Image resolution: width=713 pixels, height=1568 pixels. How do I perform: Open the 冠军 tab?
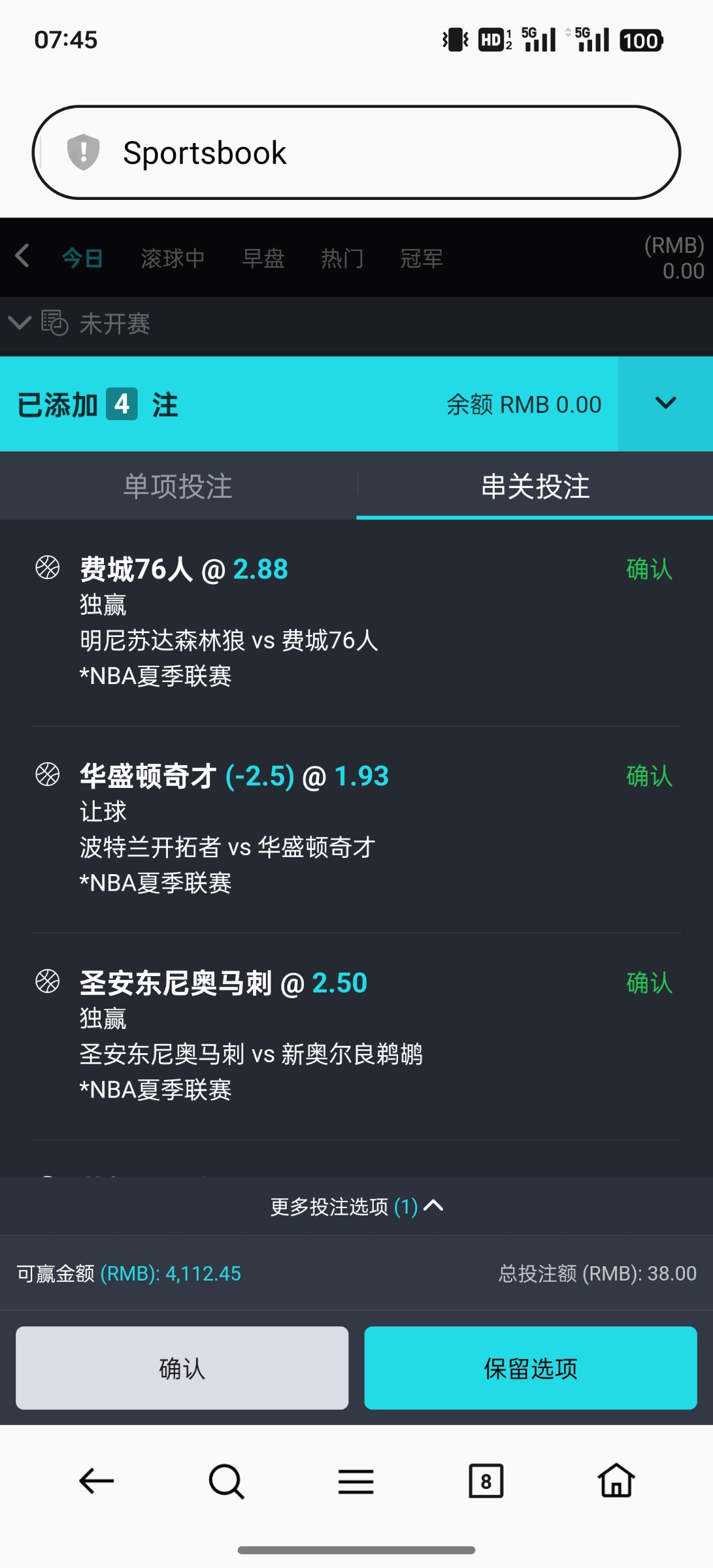pyautogui.click(x=421, y=259)
